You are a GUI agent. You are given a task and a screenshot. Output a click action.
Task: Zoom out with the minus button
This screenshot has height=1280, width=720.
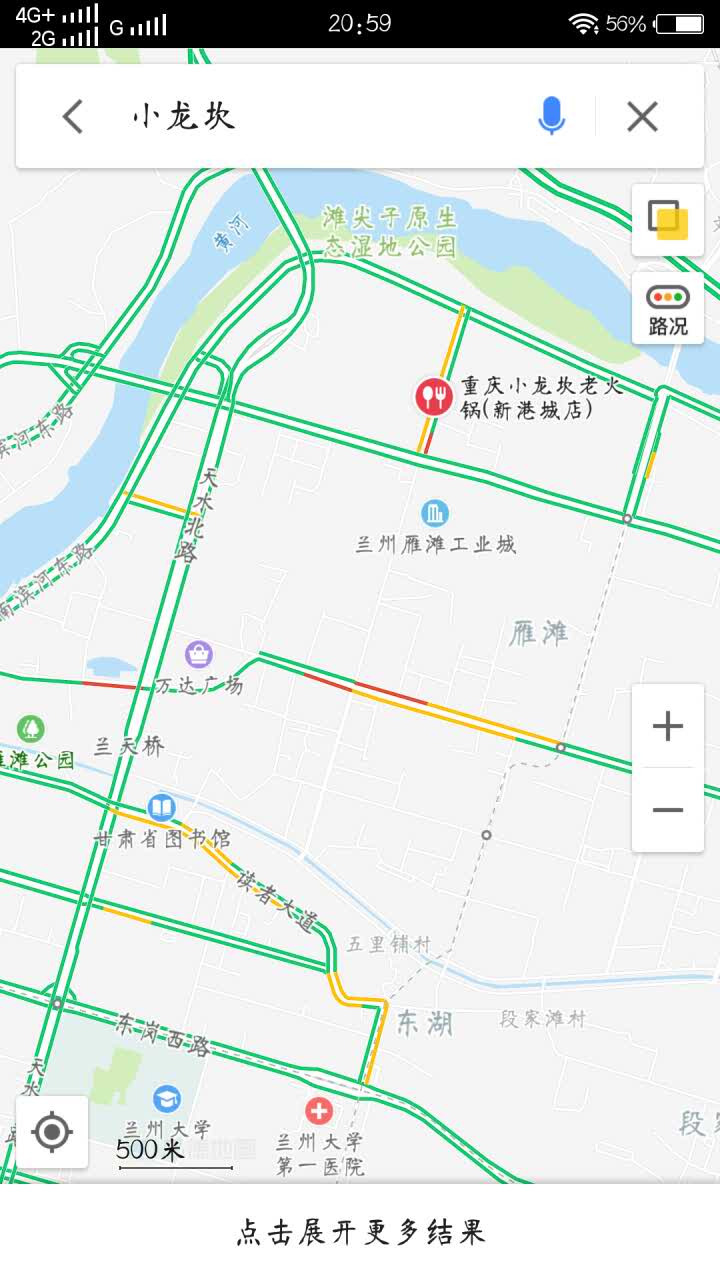point(667,810)
